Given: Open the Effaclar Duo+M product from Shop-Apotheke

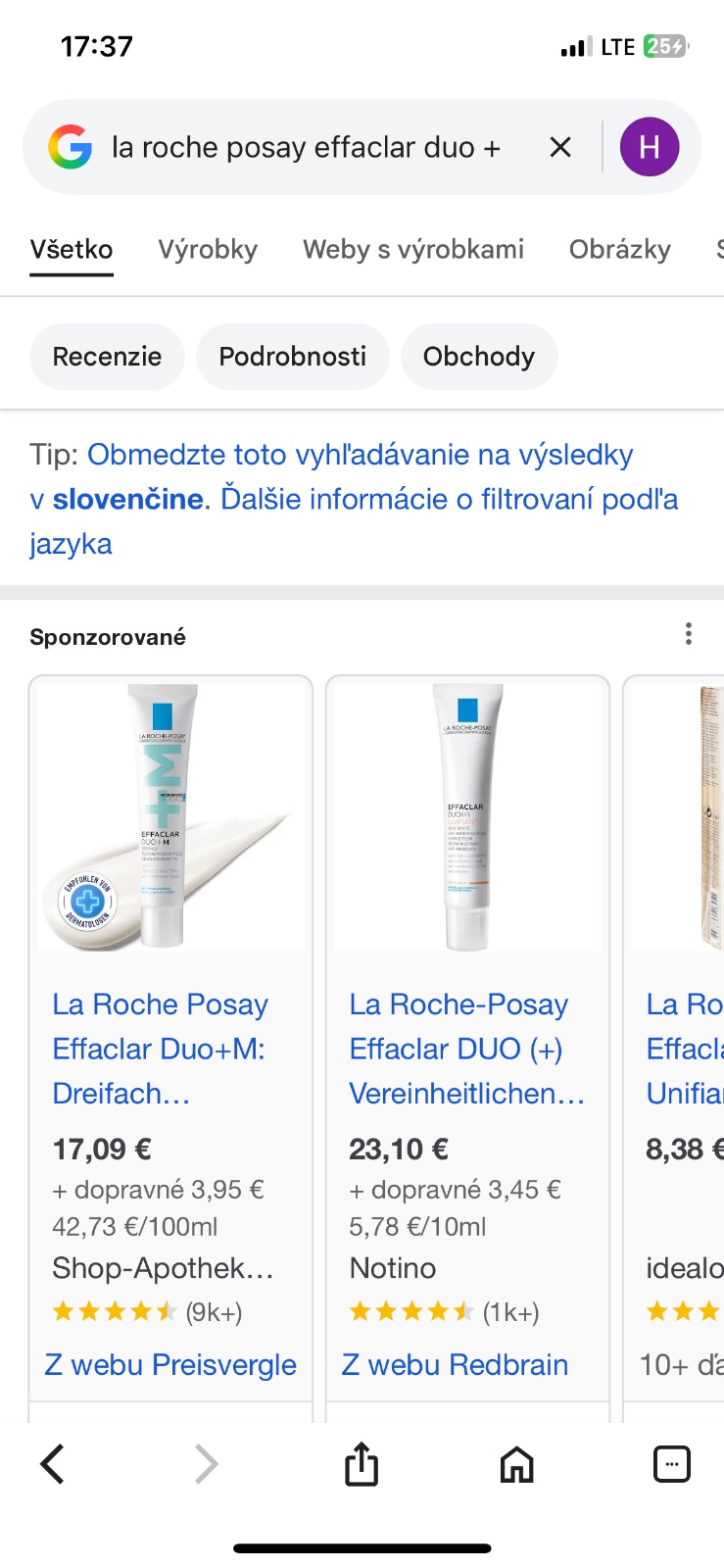Looking at the screenshot, I should pyautogui.click(x=160, y=1049).
